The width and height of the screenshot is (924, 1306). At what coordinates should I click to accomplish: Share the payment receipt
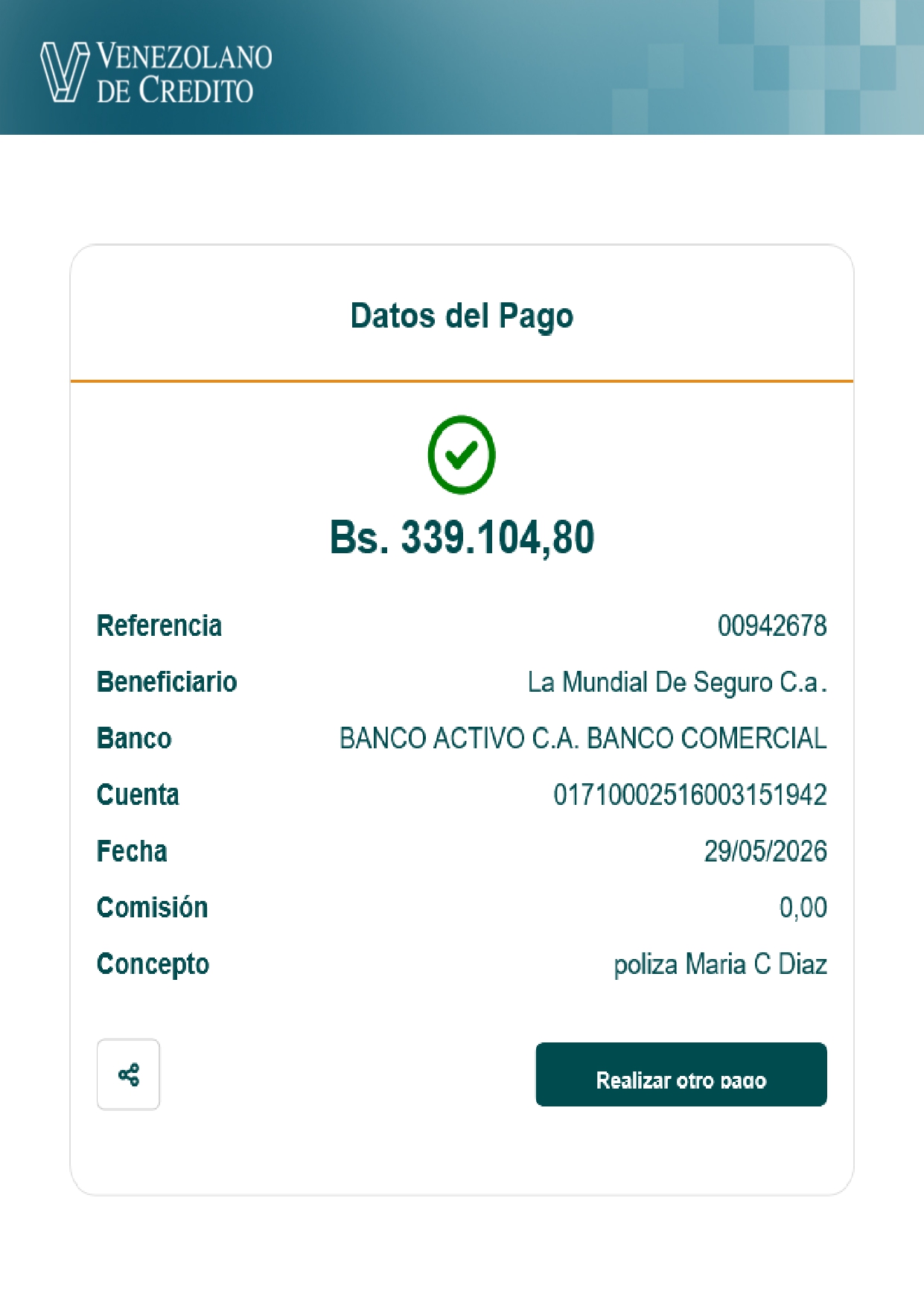pyautogui.click(x=128, y=1074)
